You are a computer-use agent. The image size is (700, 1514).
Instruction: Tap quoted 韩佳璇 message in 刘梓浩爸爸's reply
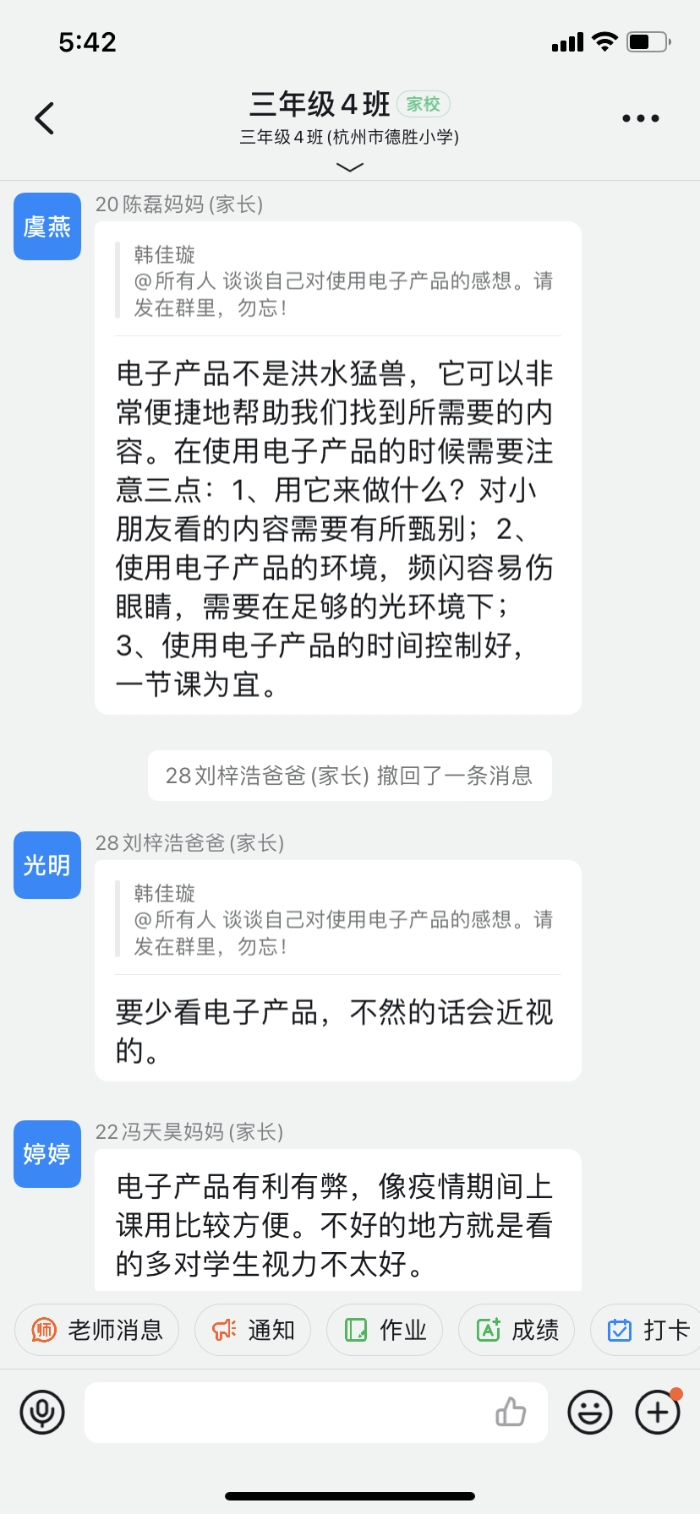(x=338, y=919)
